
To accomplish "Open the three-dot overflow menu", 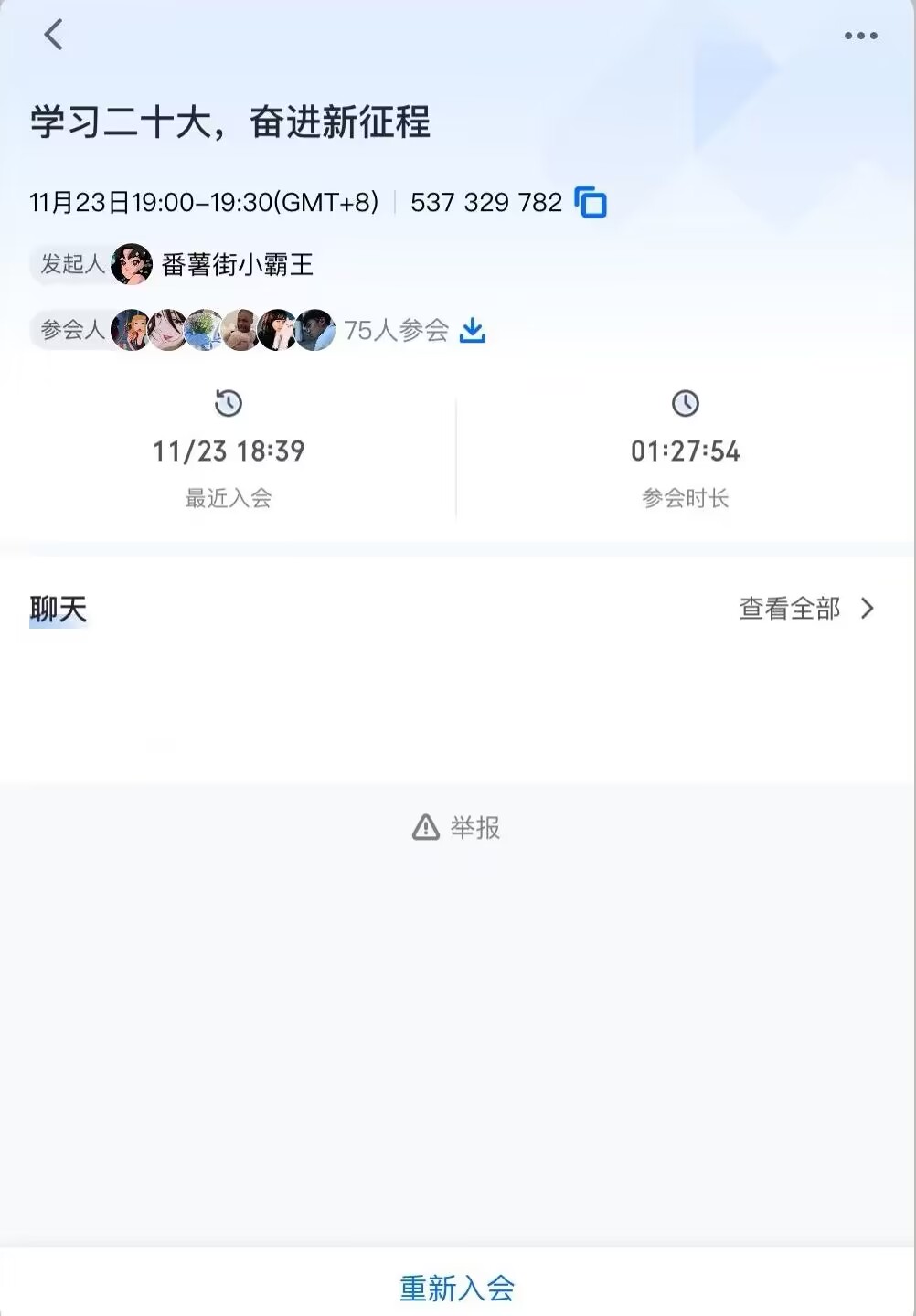I will tap(860, 37).
